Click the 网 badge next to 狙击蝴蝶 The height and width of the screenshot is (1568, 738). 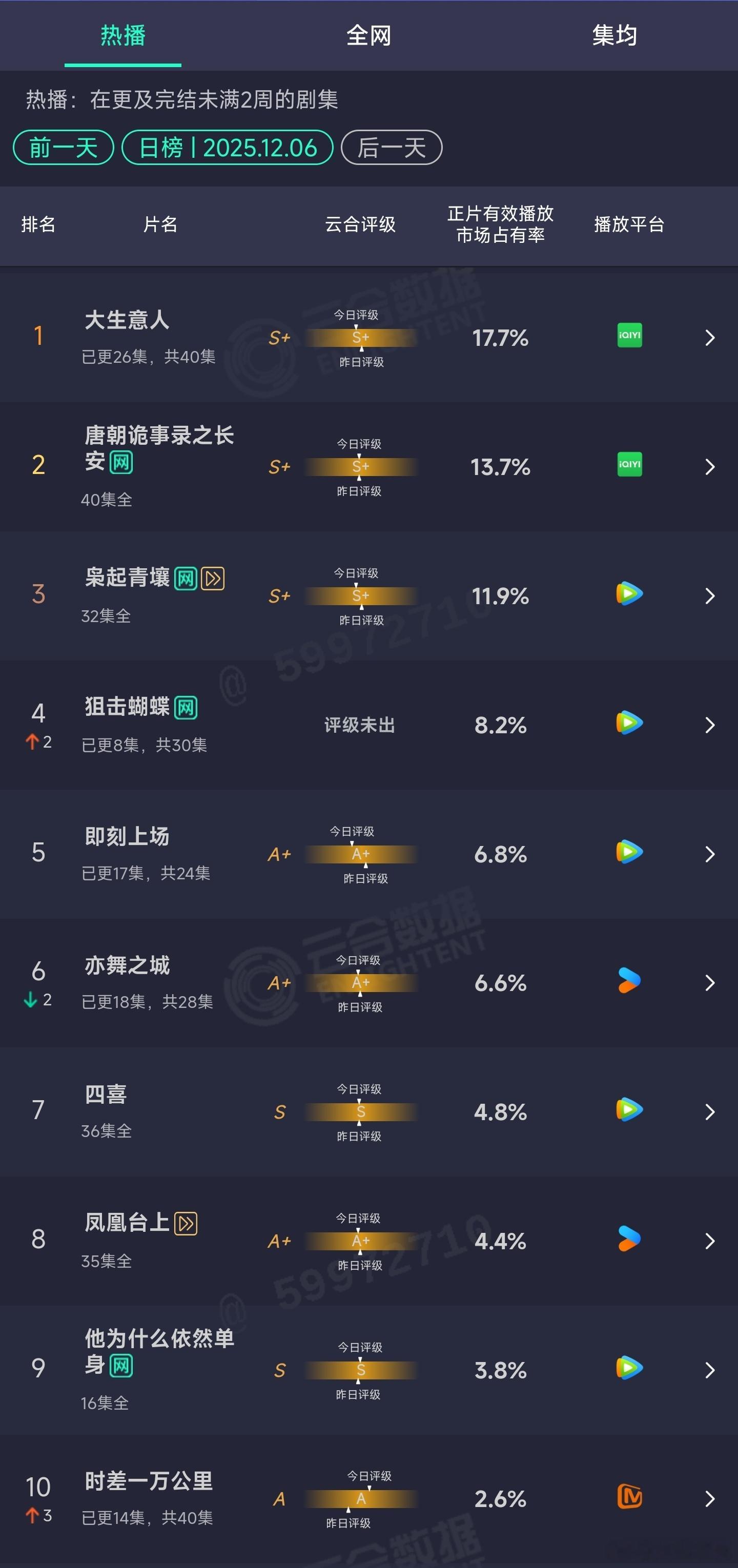pyautogui.click(x=187, y=706)
